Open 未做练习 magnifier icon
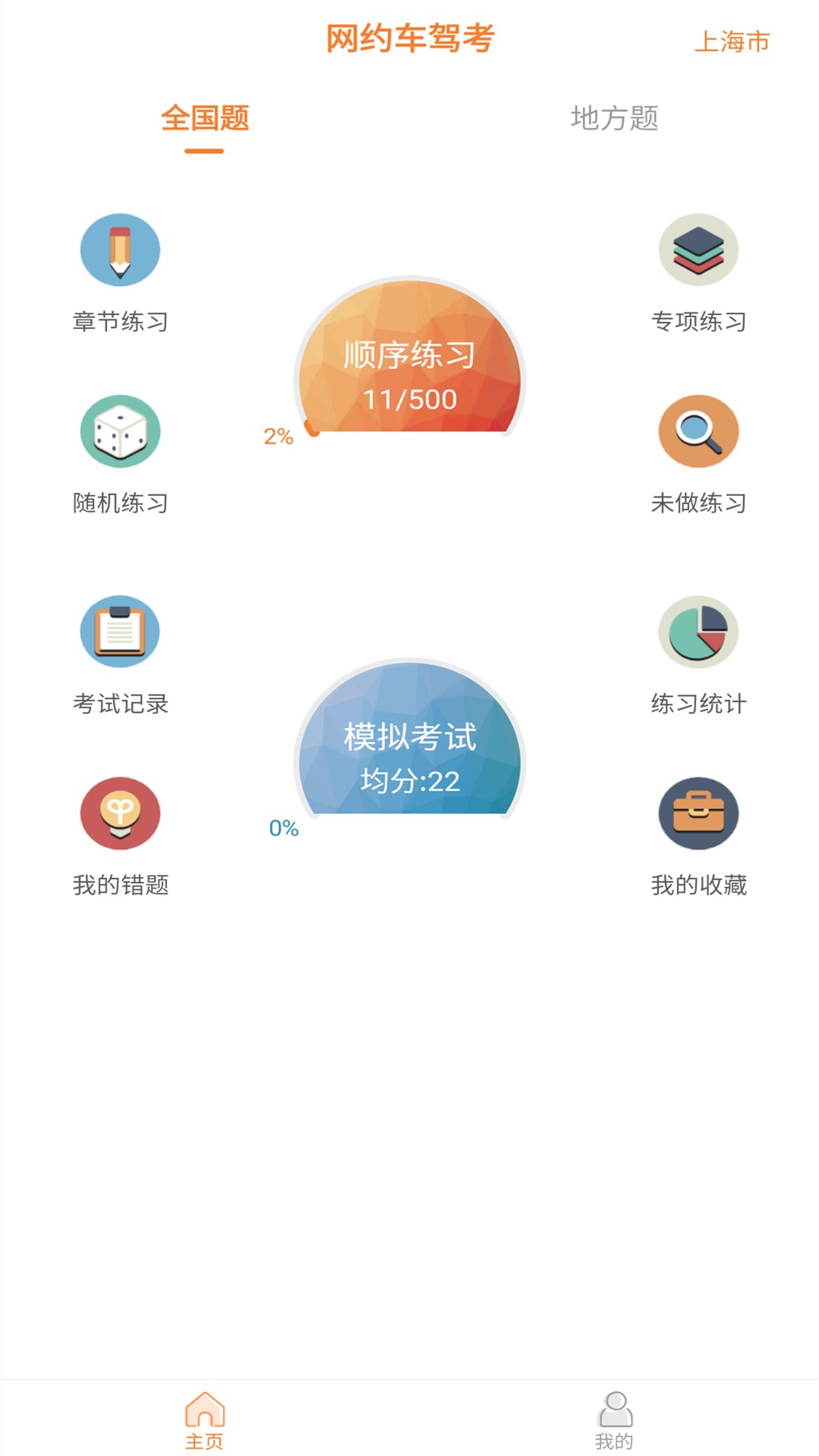 tap(699, 431)
